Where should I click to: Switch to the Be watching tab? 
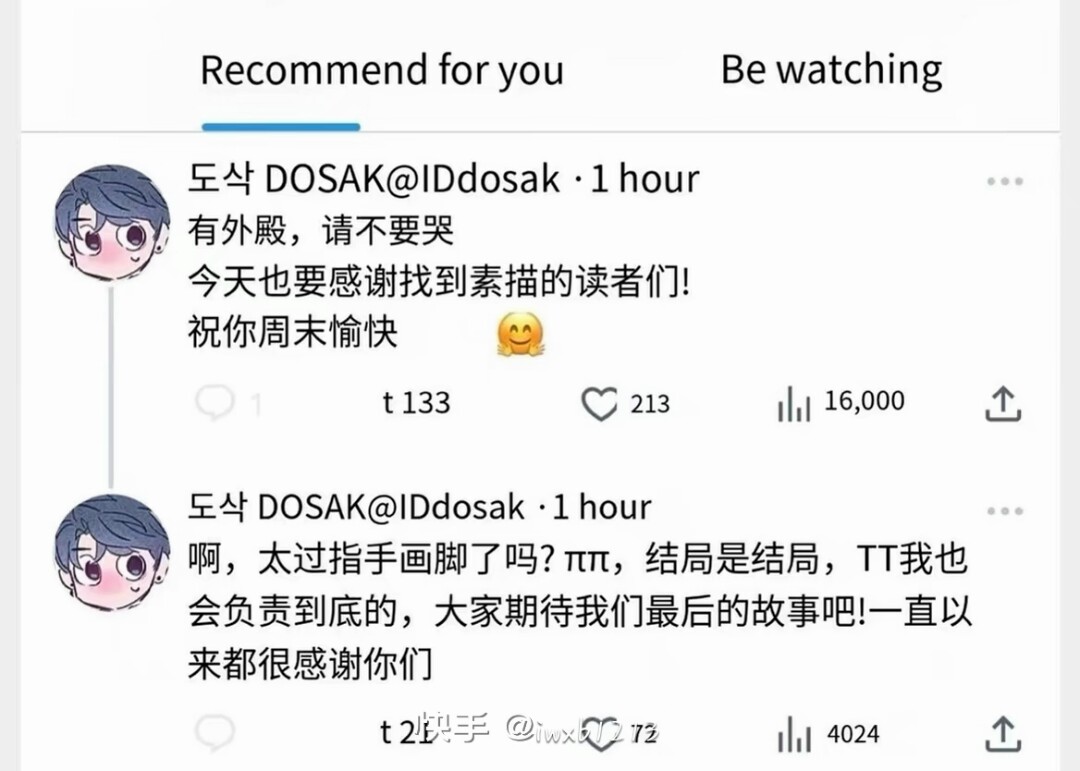coord(831,70)
